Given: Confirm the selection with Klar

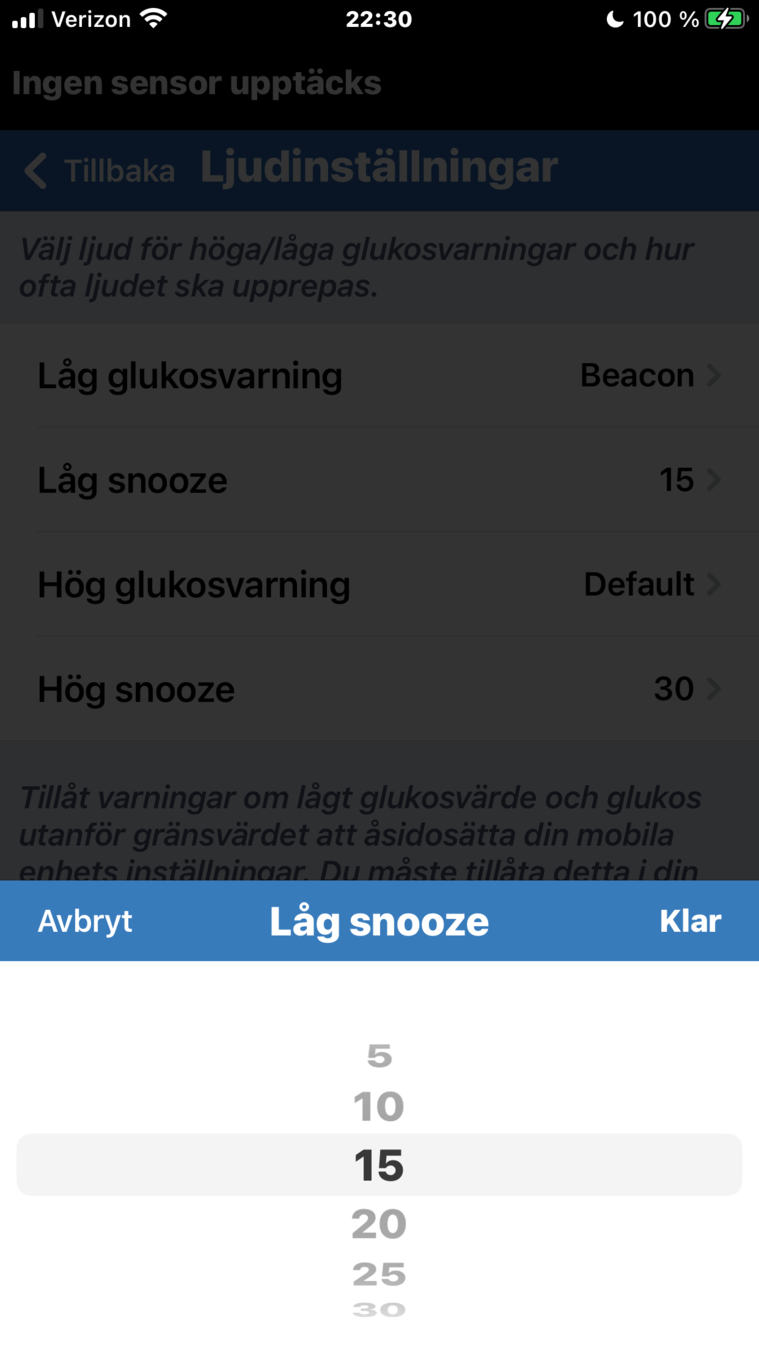Looking at the screenshot, I should (x=690, y=921).
